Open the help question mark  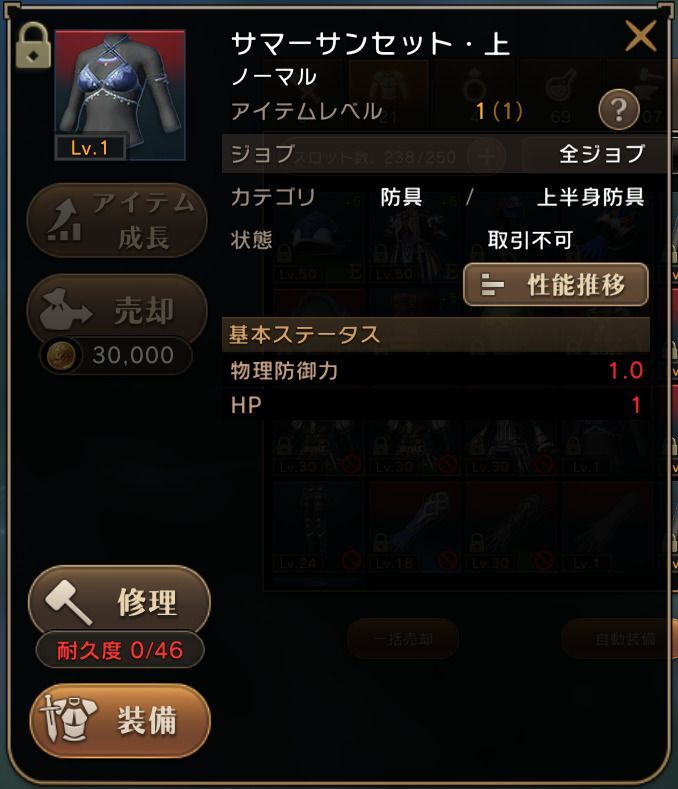coord(618,109)
